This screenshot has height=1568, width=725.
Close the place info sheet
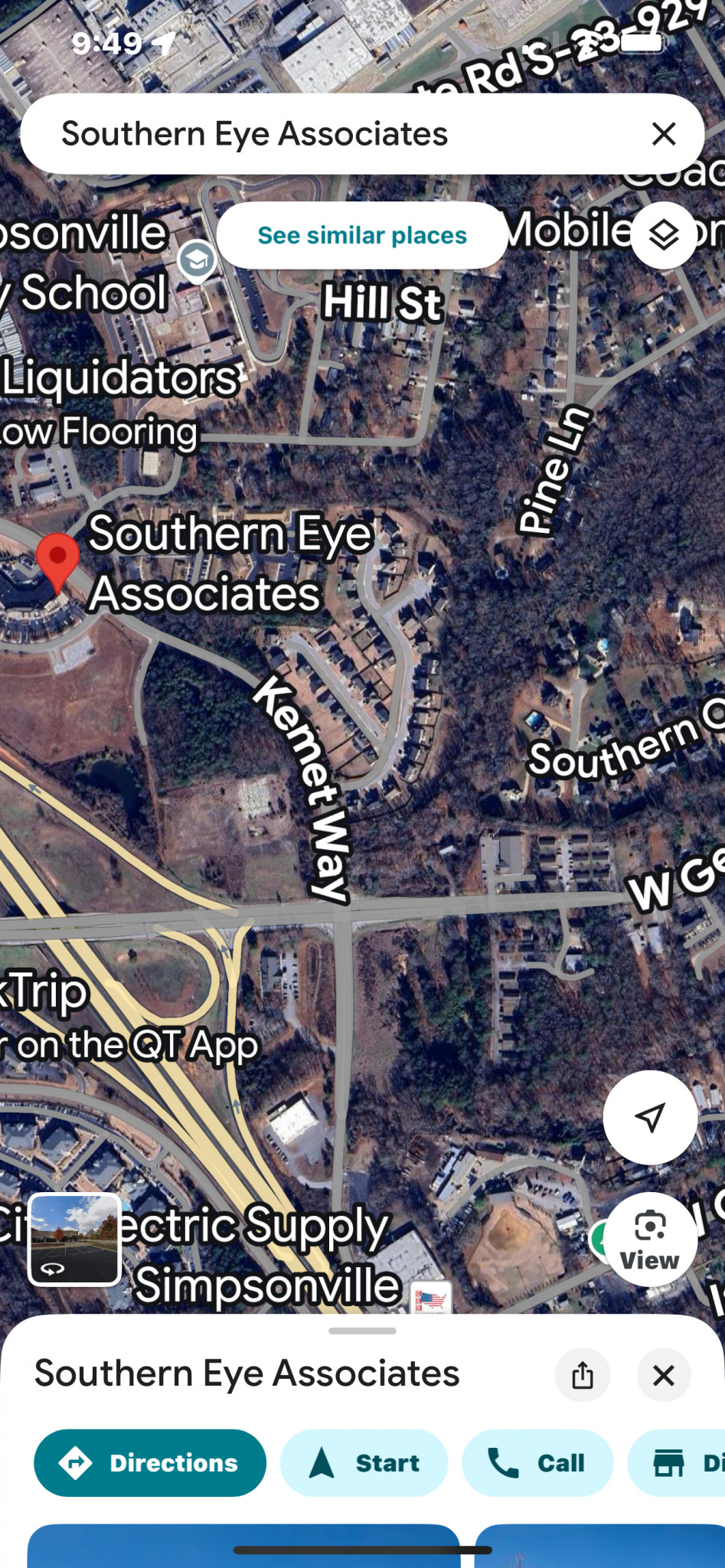pos(664,1375)
